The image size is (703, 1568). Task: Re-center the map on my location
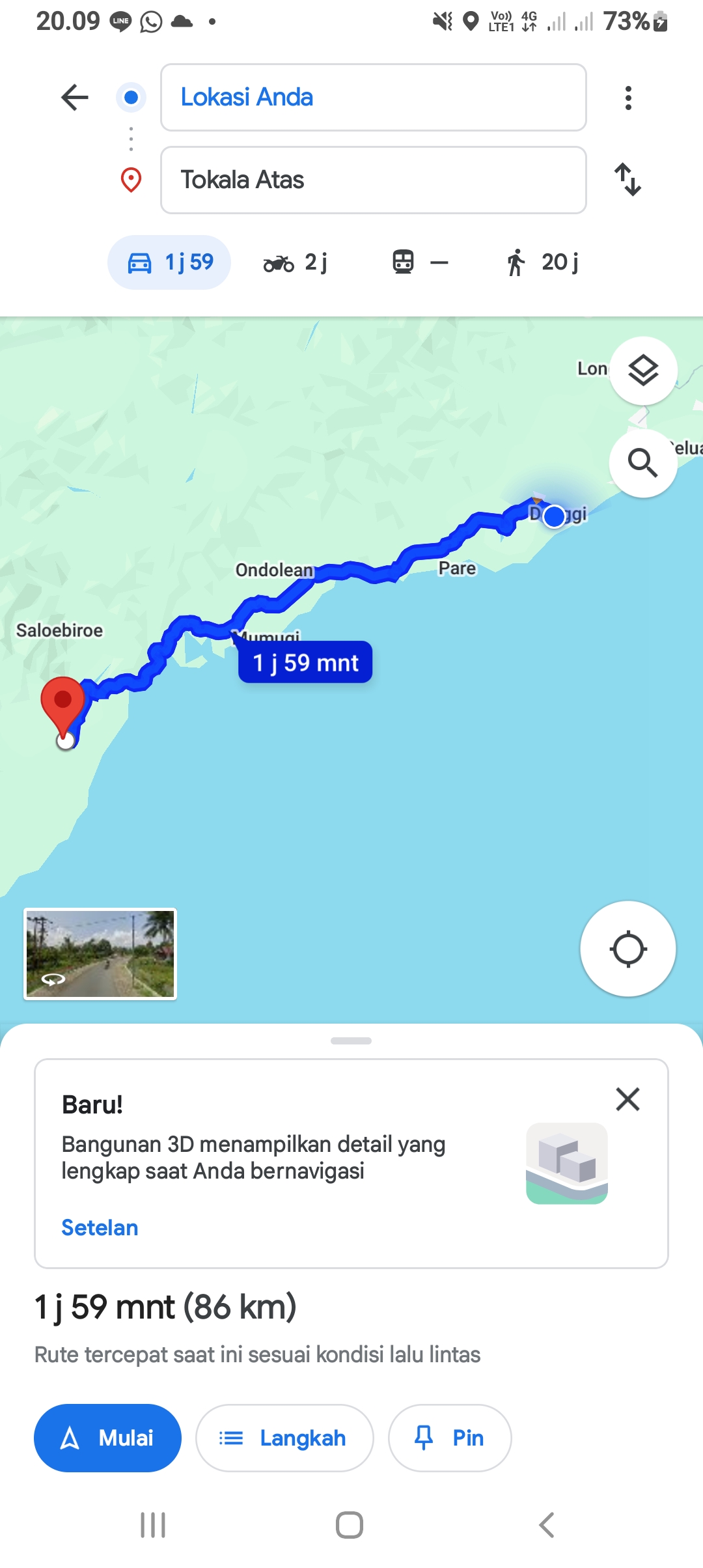click(x=628, y=949)
